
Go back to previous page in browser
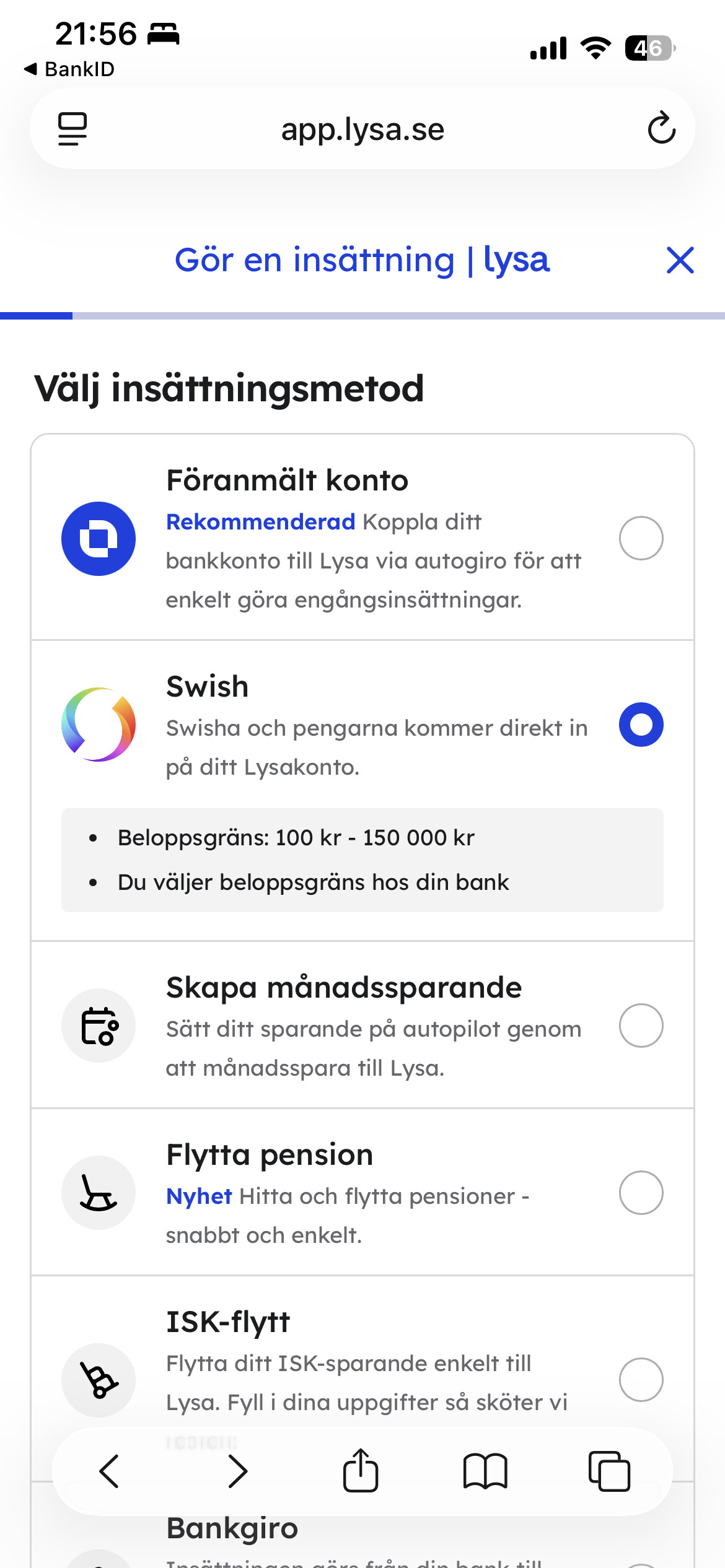pos(109,1471)
